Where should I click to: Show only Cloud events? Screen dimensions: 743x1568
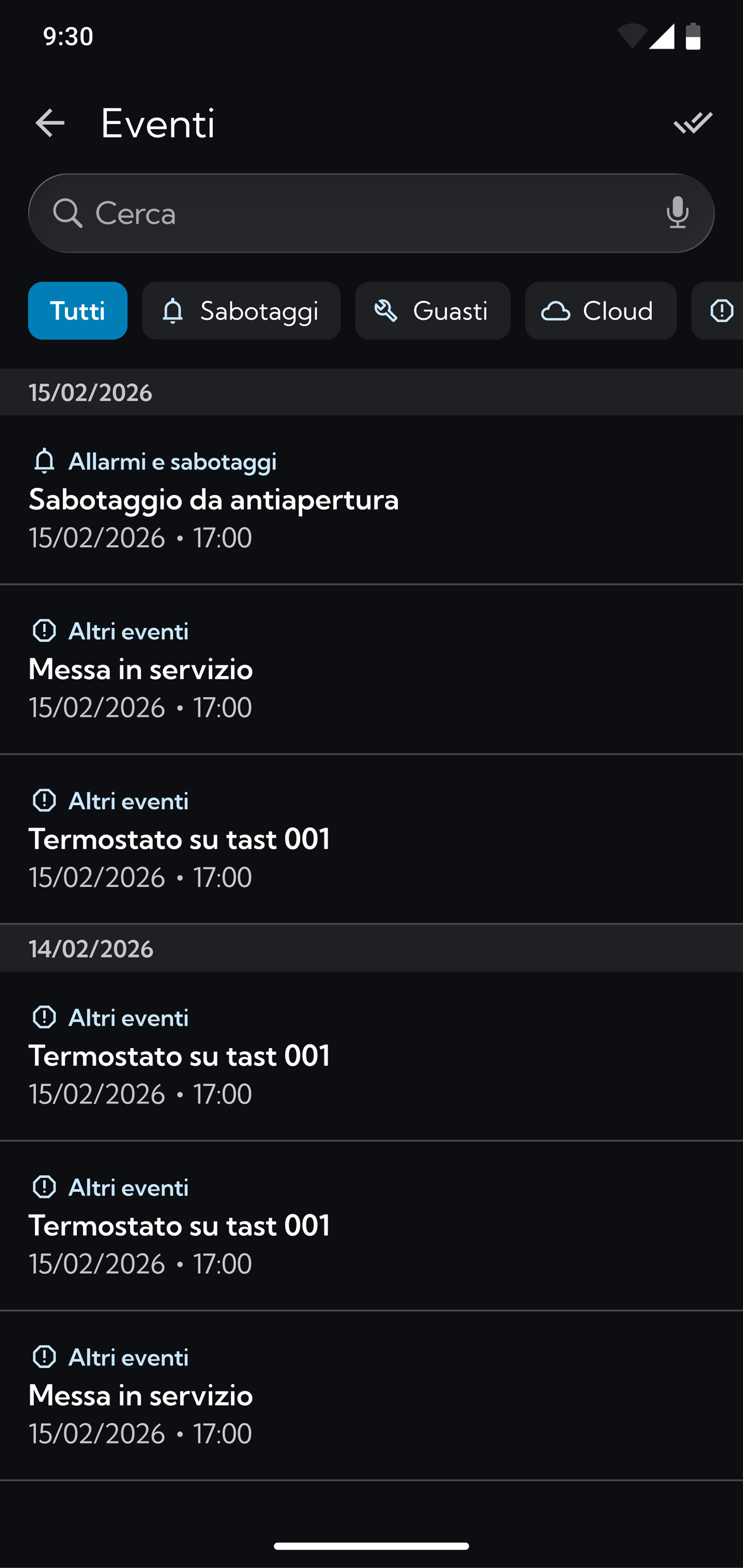pos(601,311)
